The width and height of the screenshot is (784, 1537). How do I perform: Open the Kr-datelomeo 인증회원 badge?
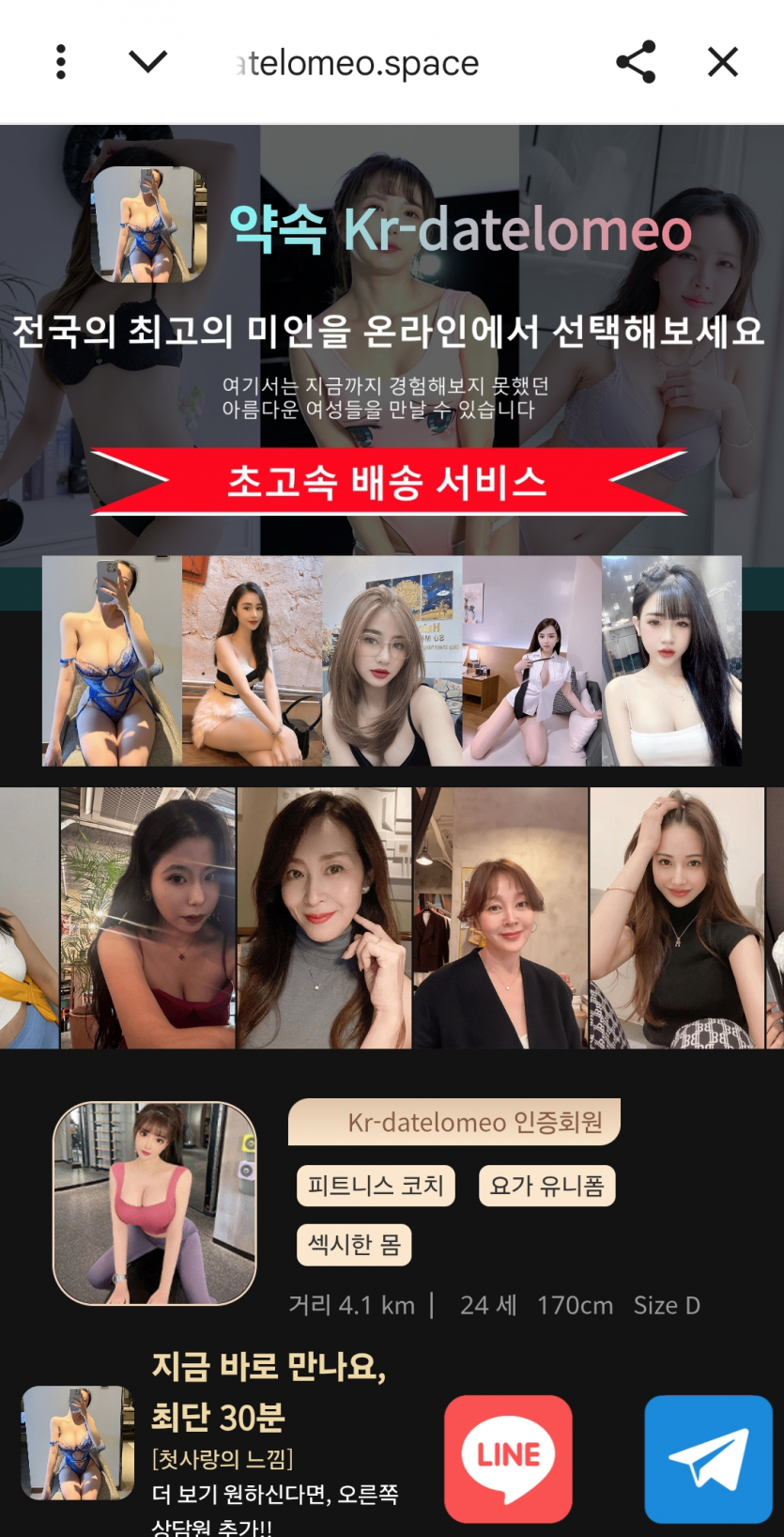[x=454, y=1122]
